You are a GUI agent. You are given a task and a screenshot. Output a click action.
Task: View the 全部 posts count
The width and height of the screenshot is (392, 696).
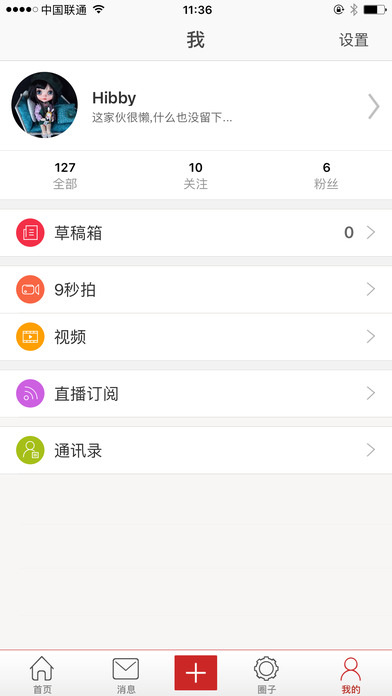65,176
